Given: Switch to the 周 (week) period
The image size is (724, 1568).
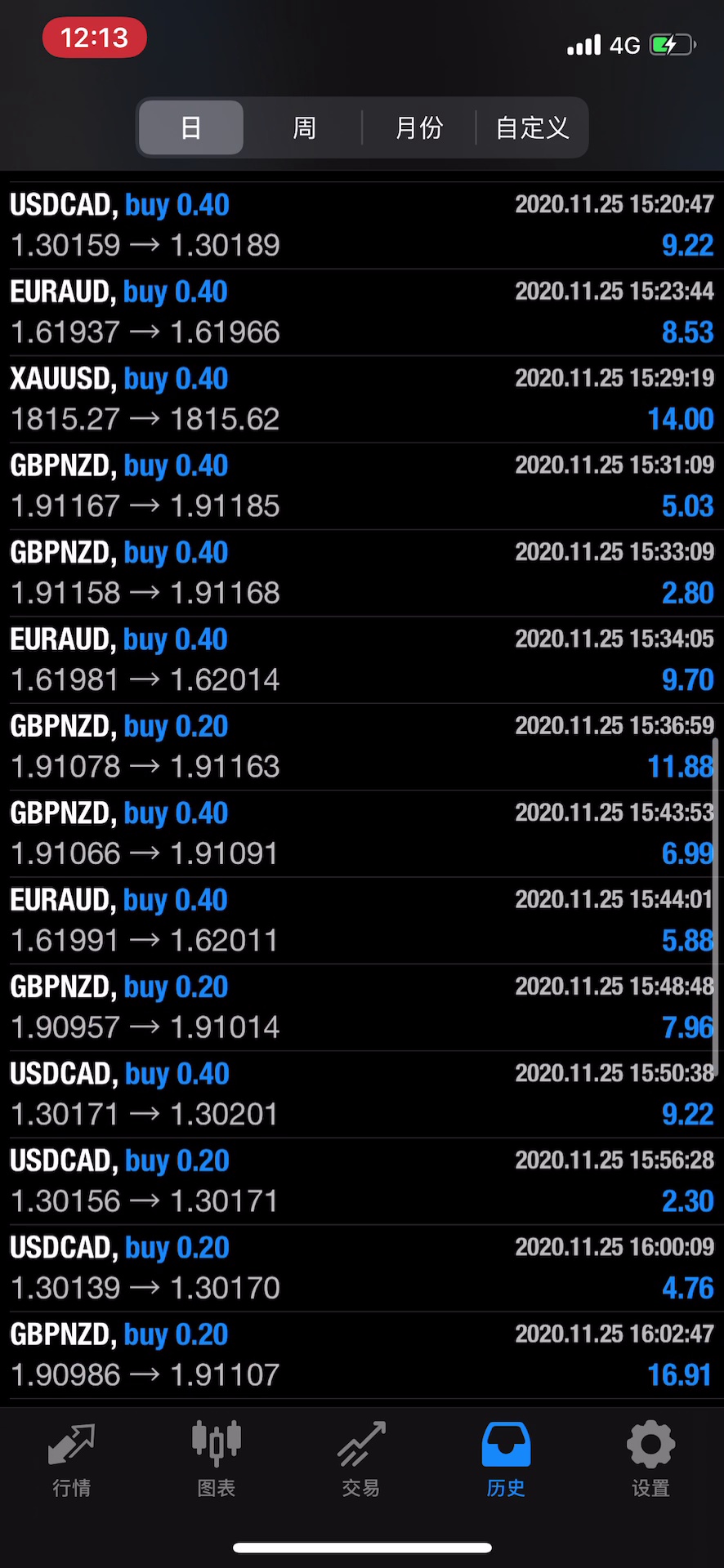Looking at the screenshot, I should (304, 127).
